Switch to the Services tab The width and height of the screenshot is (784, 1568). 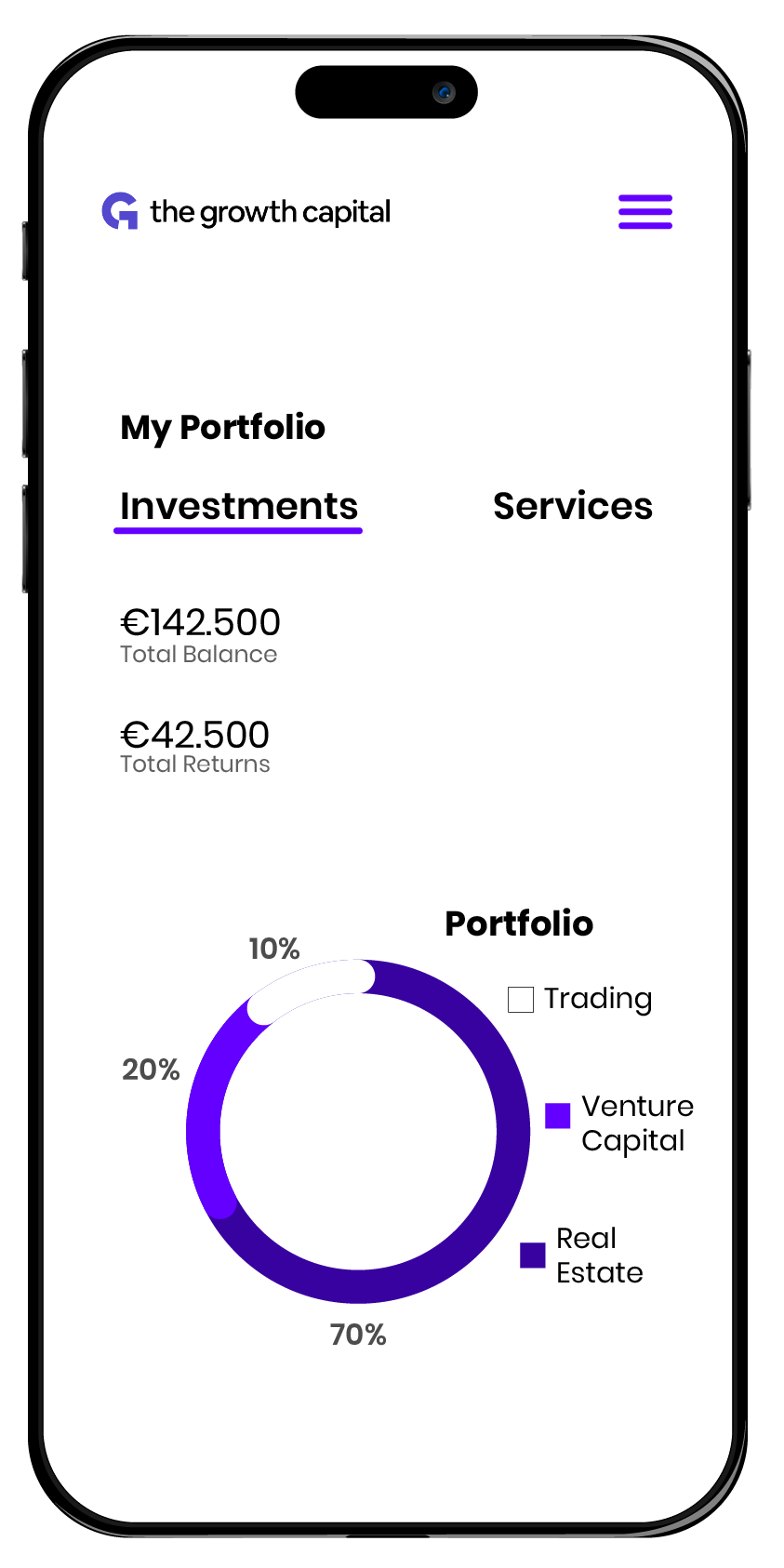[572, 506]
